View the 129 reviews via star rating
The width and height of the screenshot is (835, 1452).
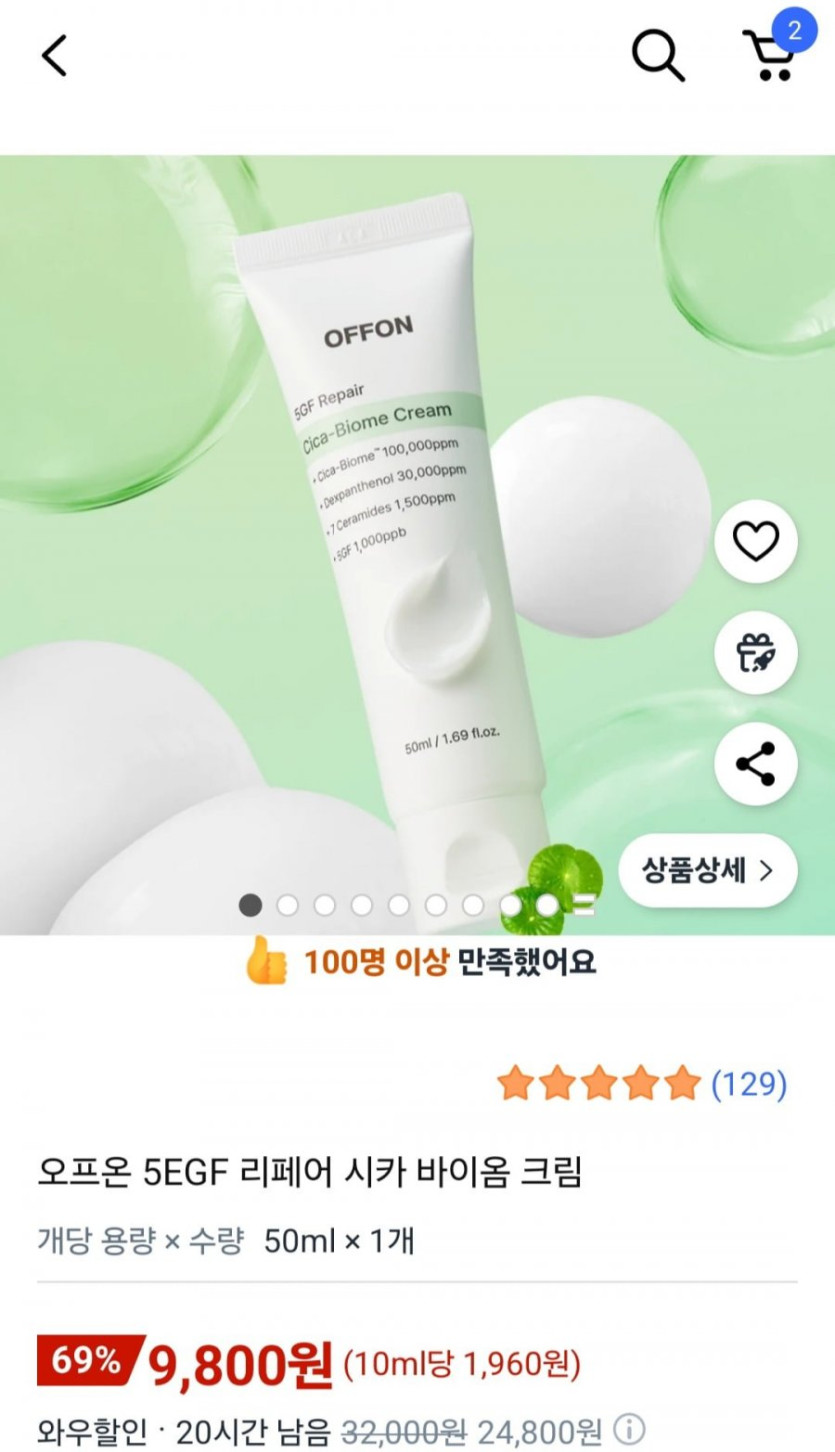click(x=642, y=1082)
